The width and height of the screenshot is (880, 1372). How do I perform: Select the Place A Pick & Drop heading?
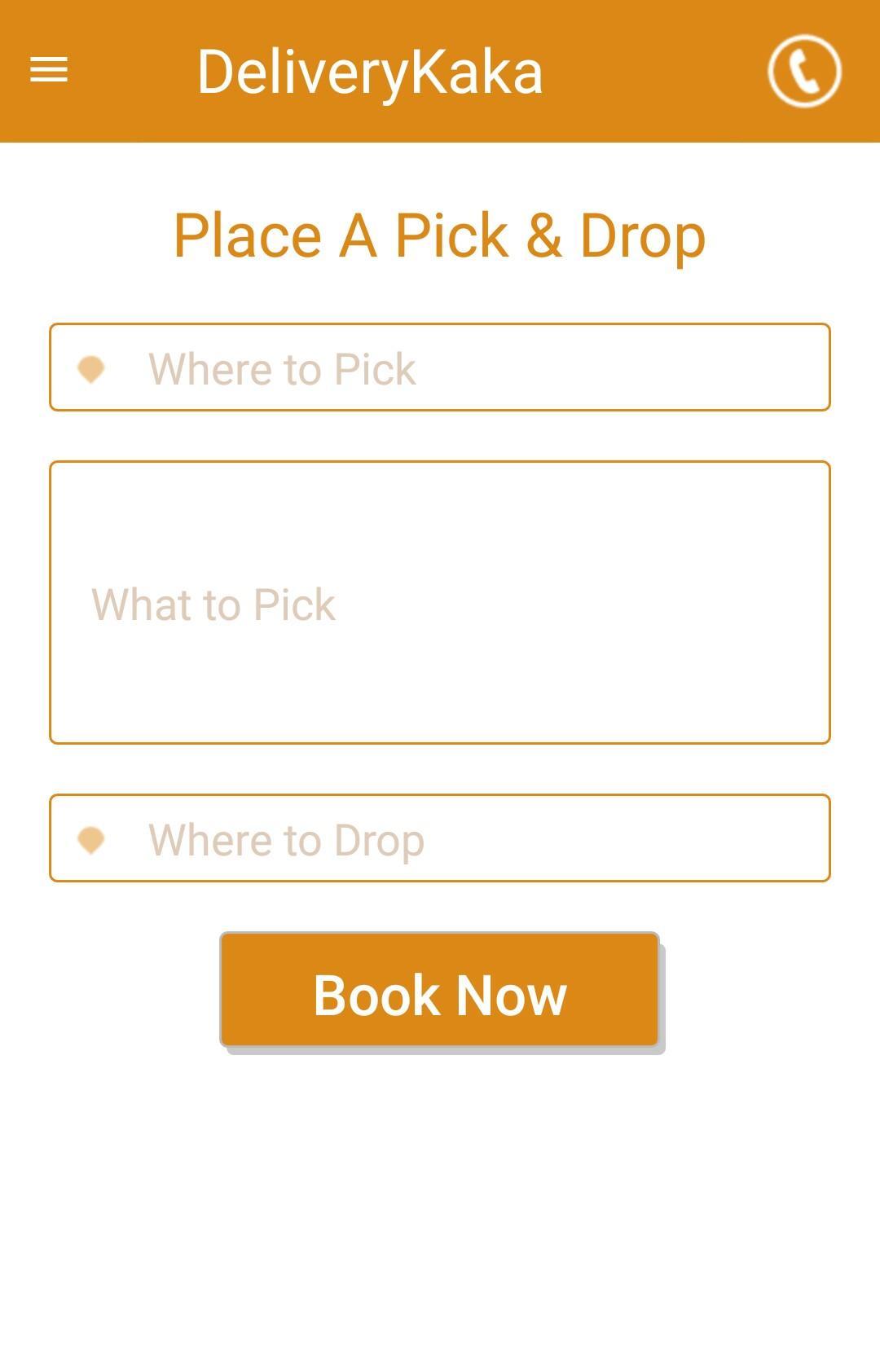[439, 235]
